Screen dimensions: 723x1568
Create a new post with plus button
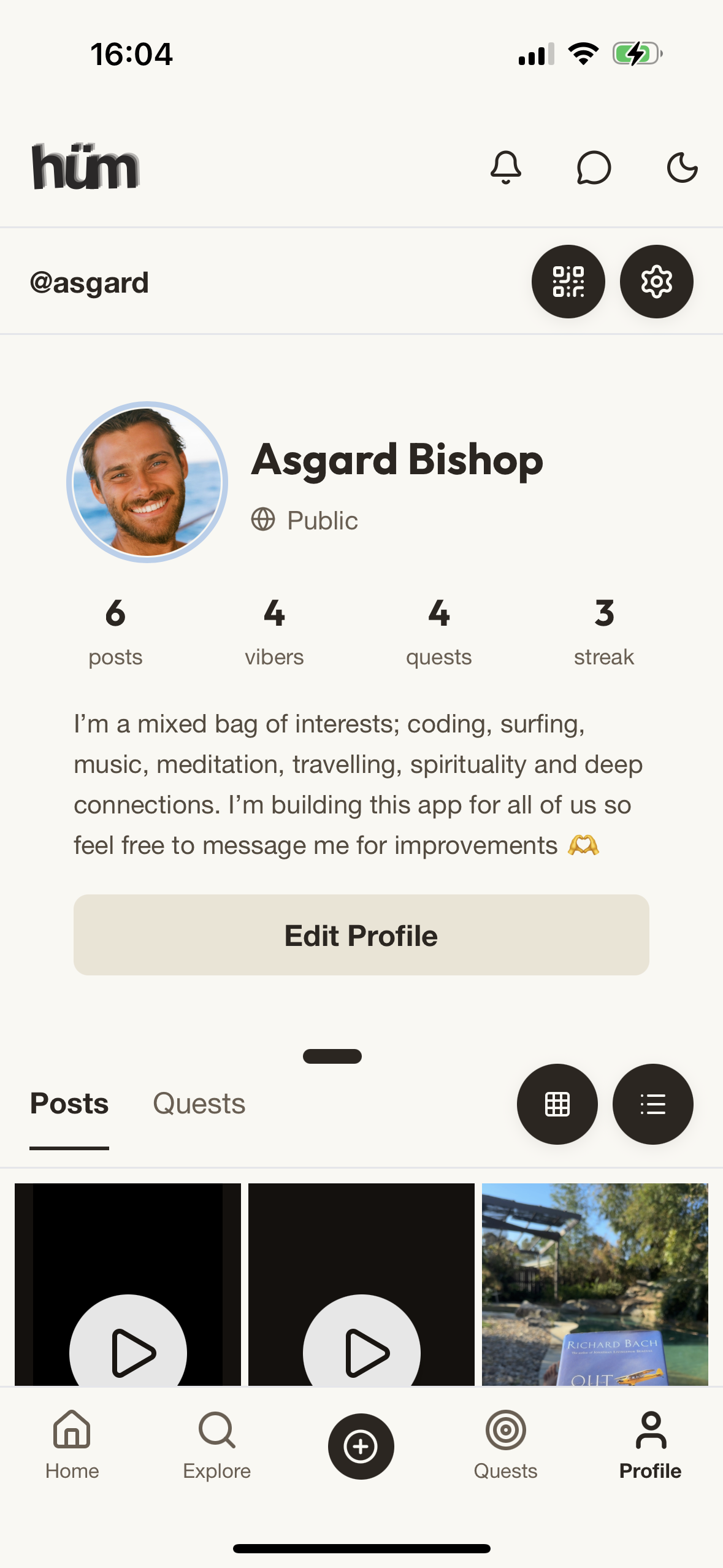(361, 1446)
